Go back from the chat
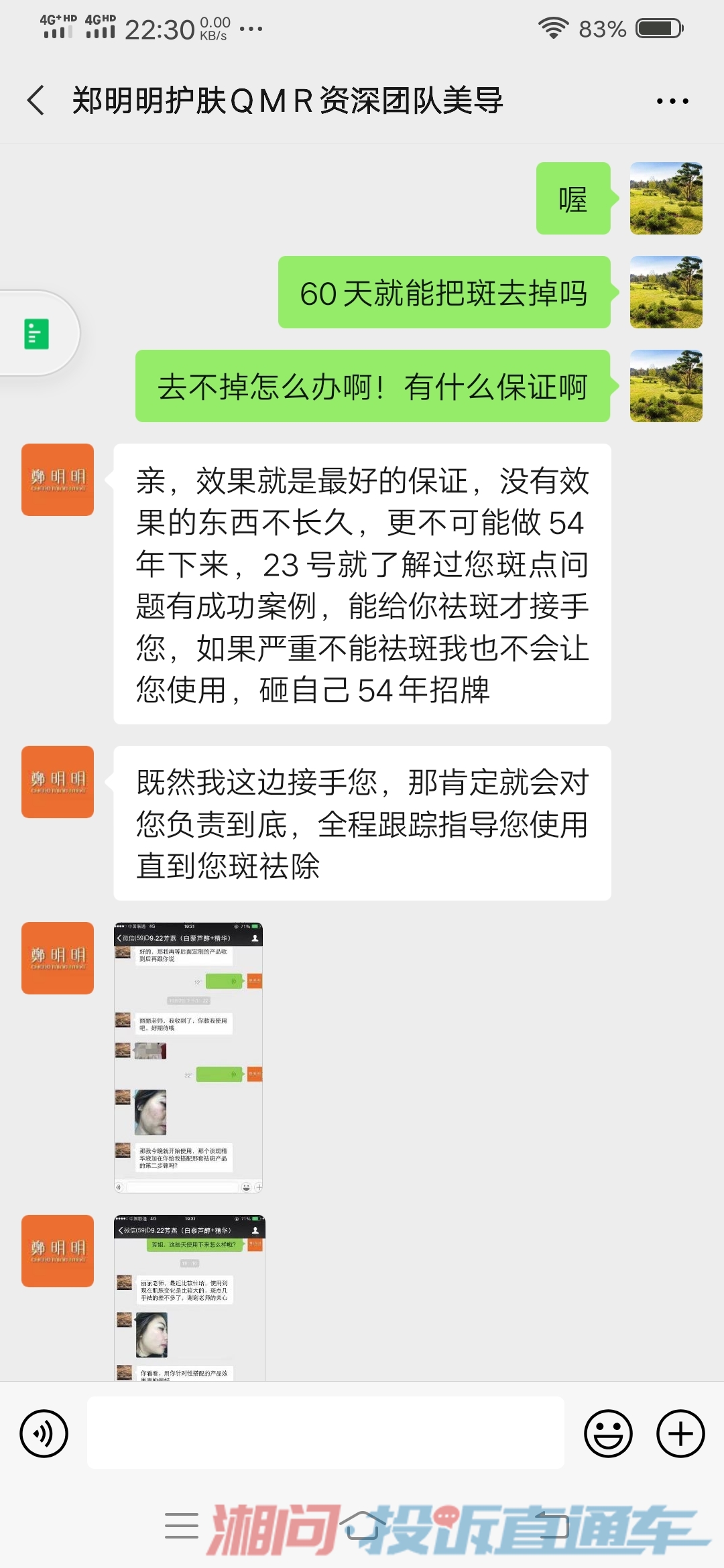Viewport: 724px width, 1568px height. 36,101
